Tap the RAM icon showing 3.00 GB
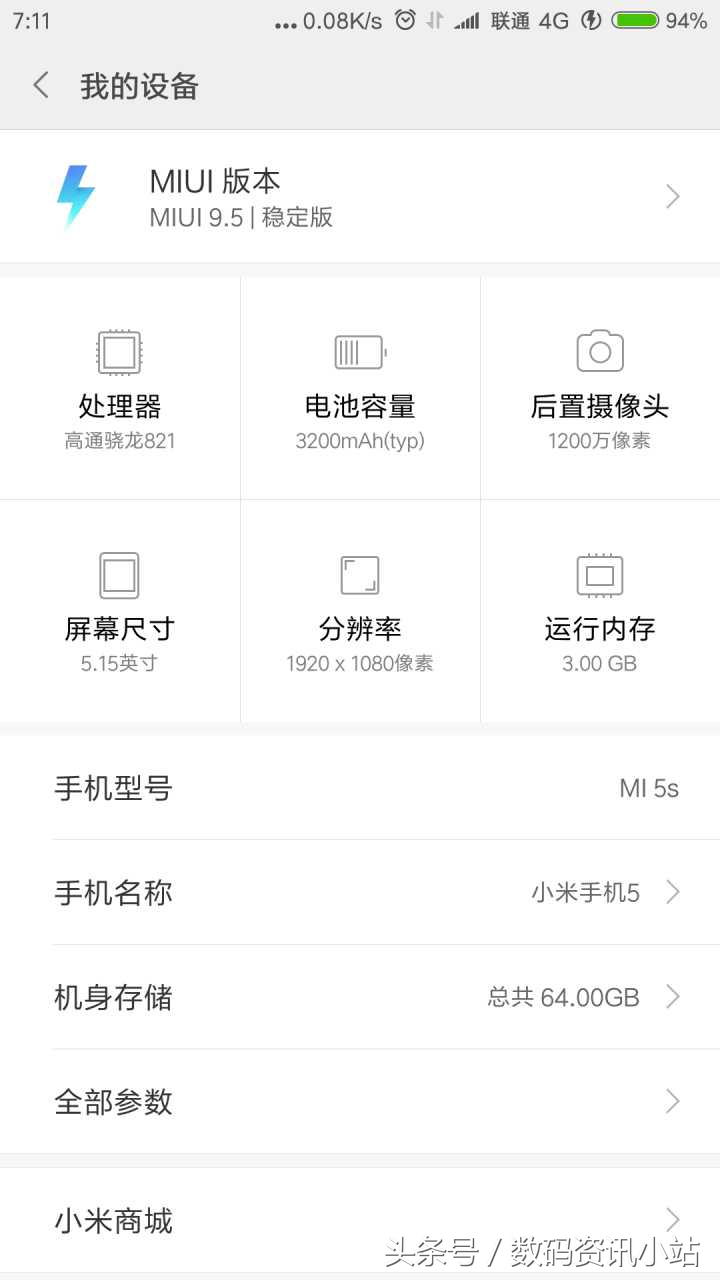 599,575
